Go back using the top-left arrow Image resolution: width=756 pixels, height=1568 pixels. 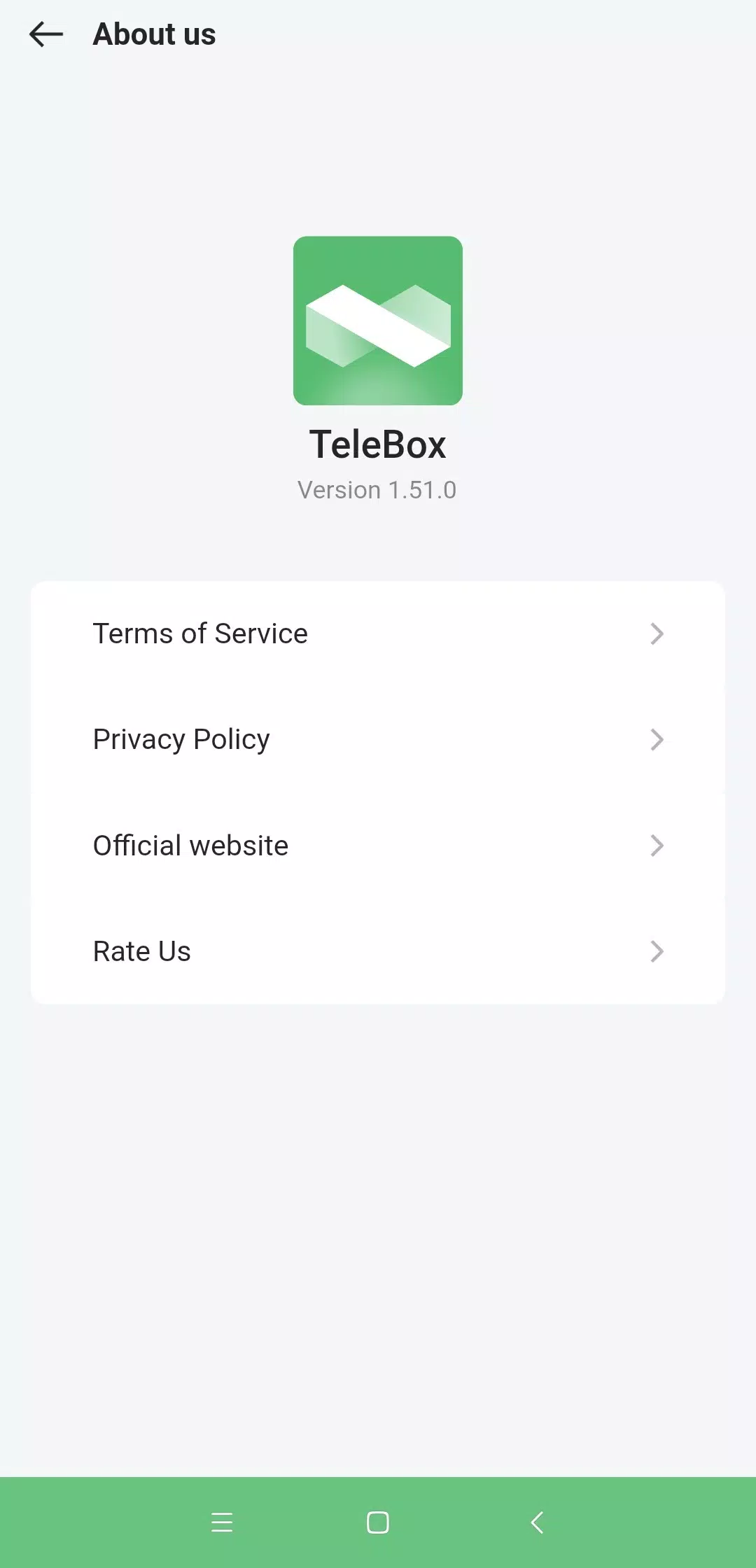[x=46, y=34]
